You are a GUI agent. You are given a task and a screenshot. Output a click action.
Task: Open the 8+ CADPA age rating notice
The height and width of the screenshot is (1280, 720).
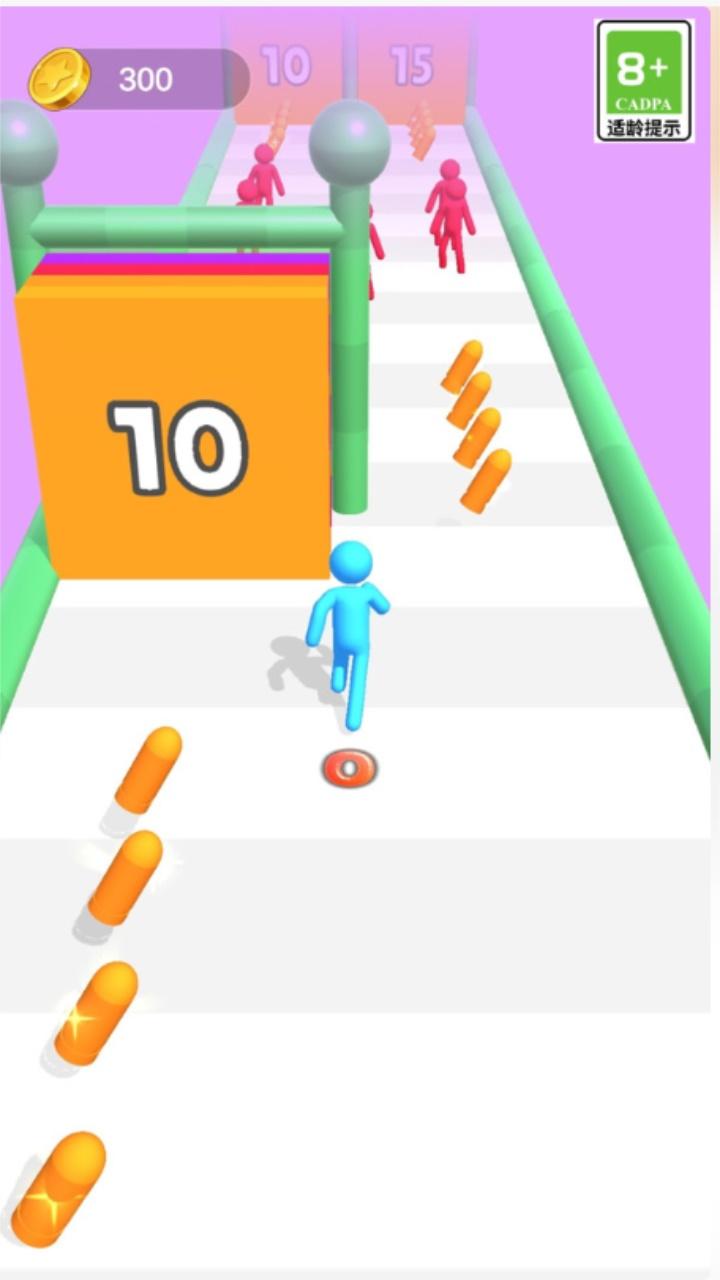(x=644, y=80)
